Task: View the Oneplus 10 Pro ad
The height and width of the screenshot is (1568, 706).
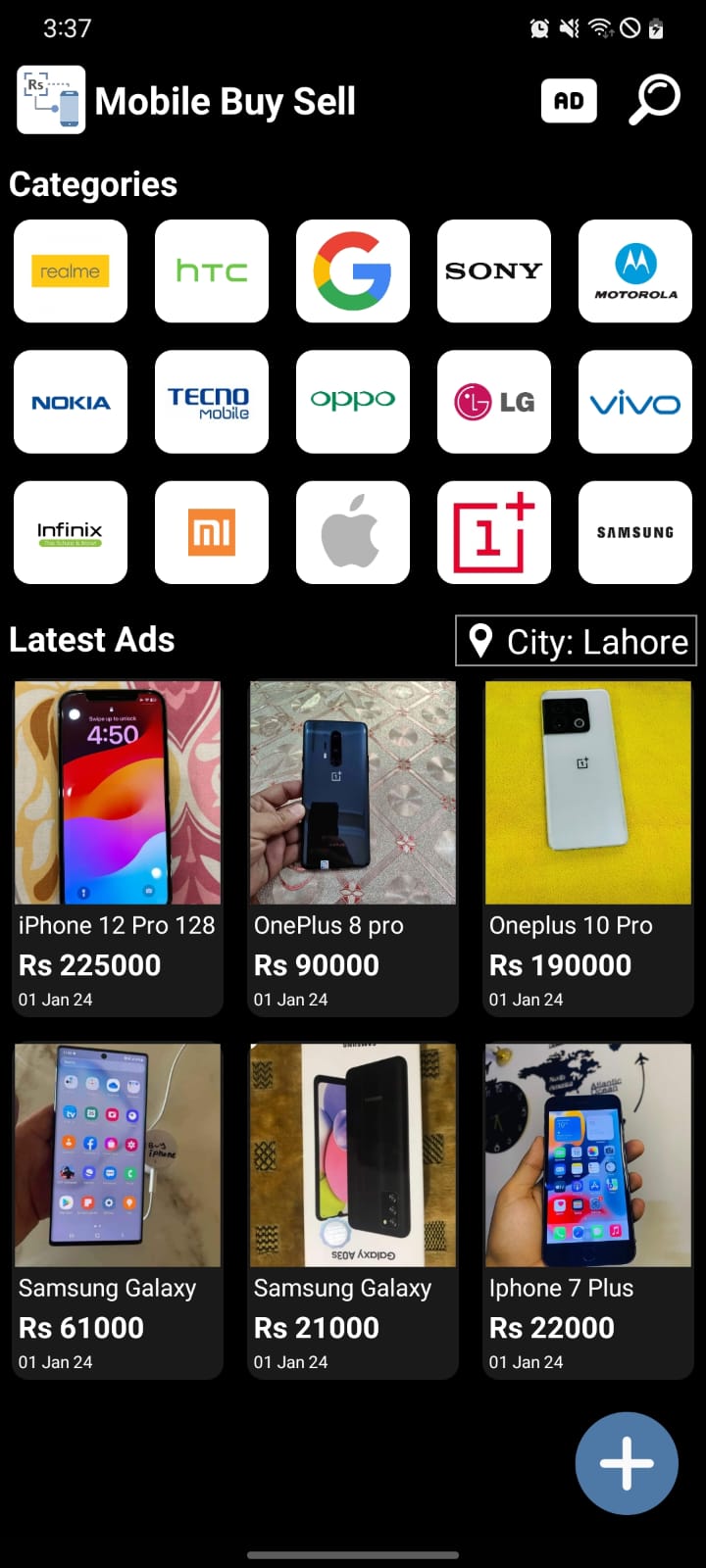Action: [x=588, y=848]
